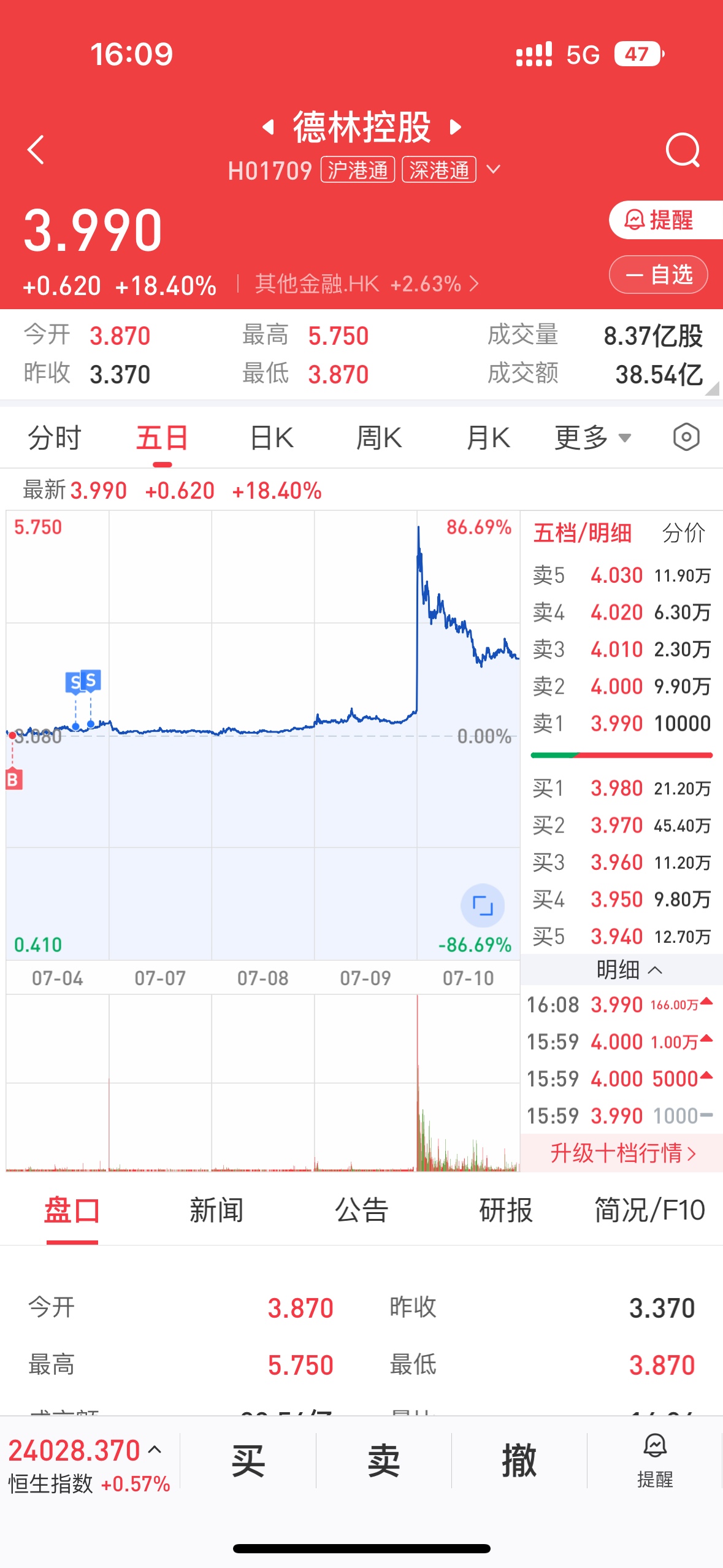Open chart settings hexagon icon
The height and width of the screenshot is (1568, 723).
(686, 437)
